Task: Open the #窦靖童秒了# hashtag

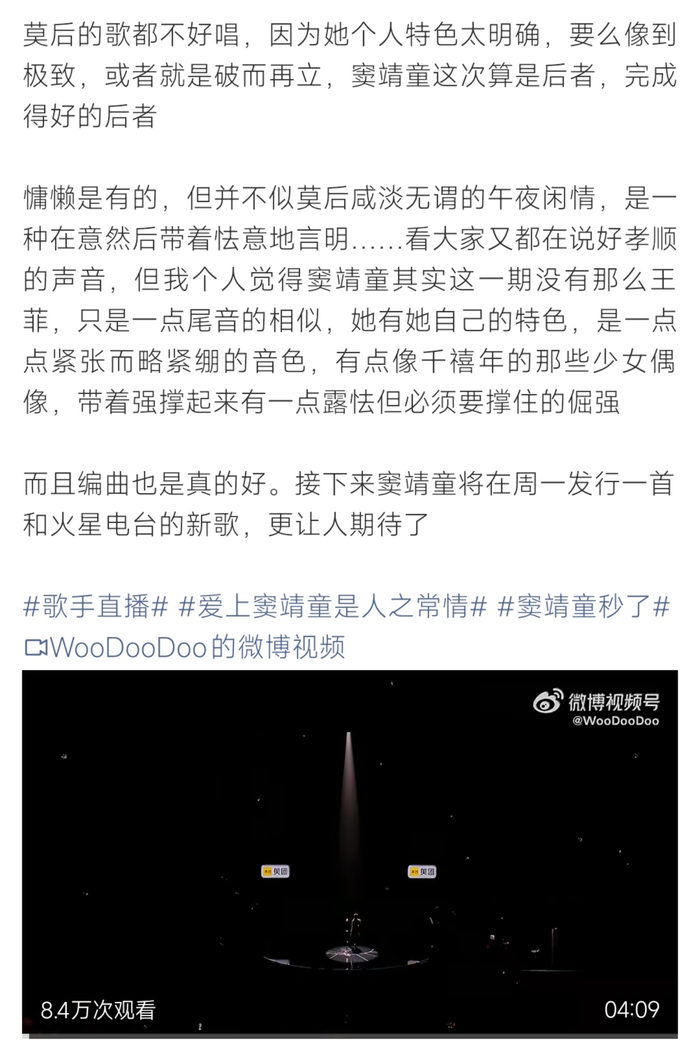Action: coord(583,606)
